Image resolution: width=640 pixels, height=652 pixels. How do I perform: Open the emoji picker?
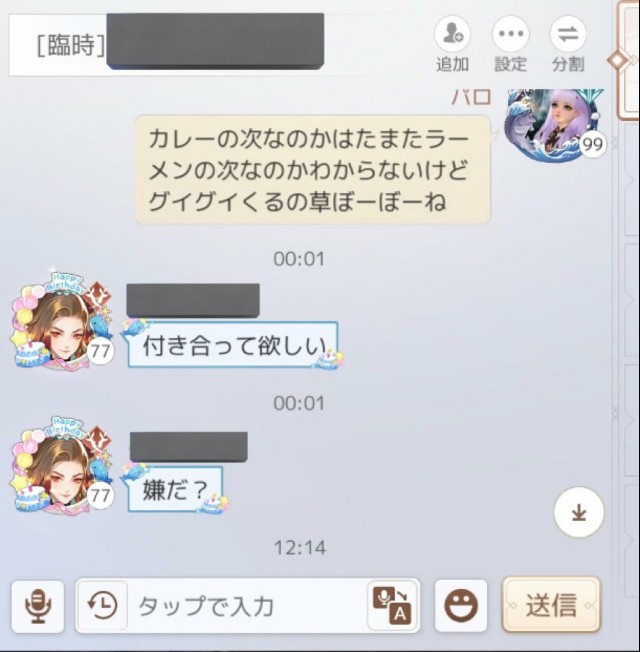click(x=461, y=605)
